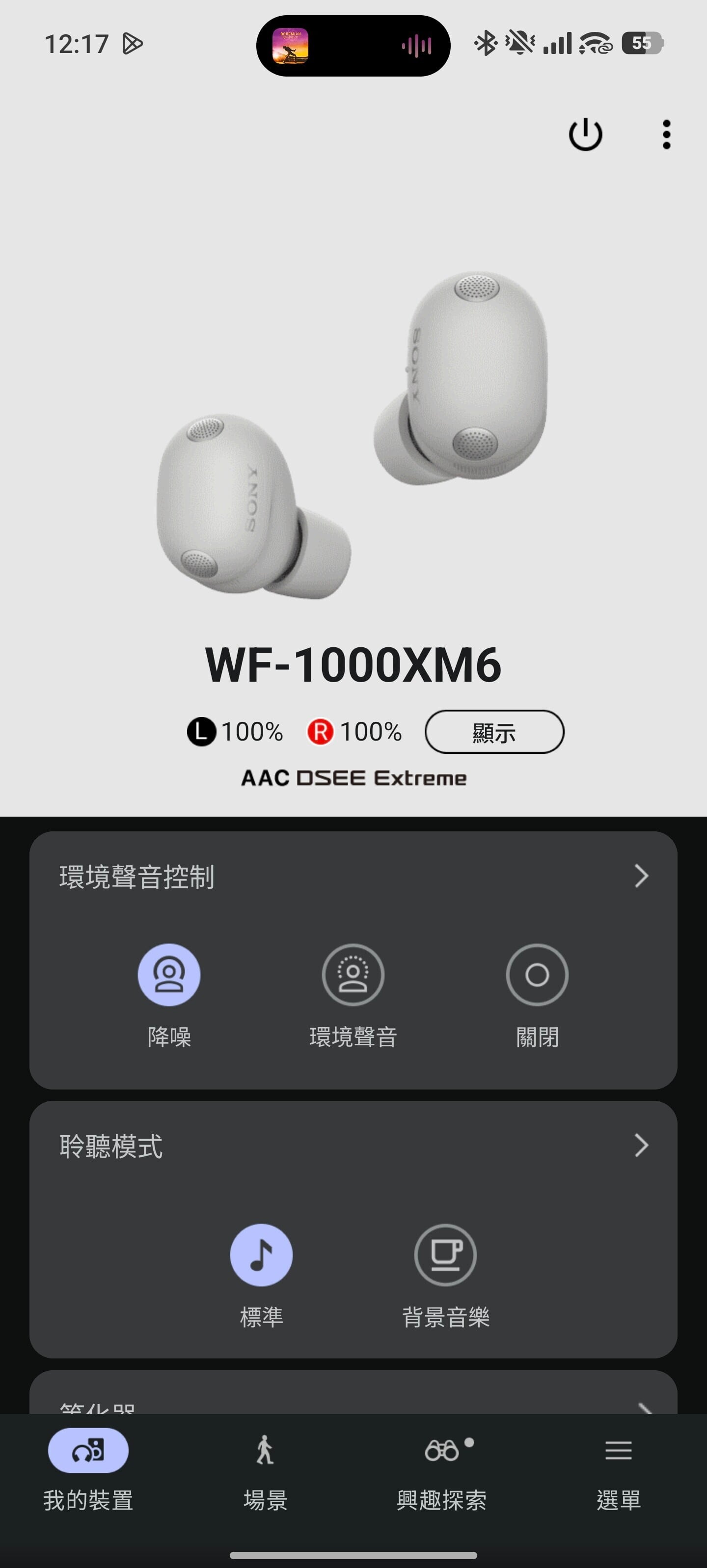Image resolution: width=707 pixels, height=1568 pixels.
Task: Select 降噪 noise cancelling mode
Action: pyautogui.click(x=169, y=975)
